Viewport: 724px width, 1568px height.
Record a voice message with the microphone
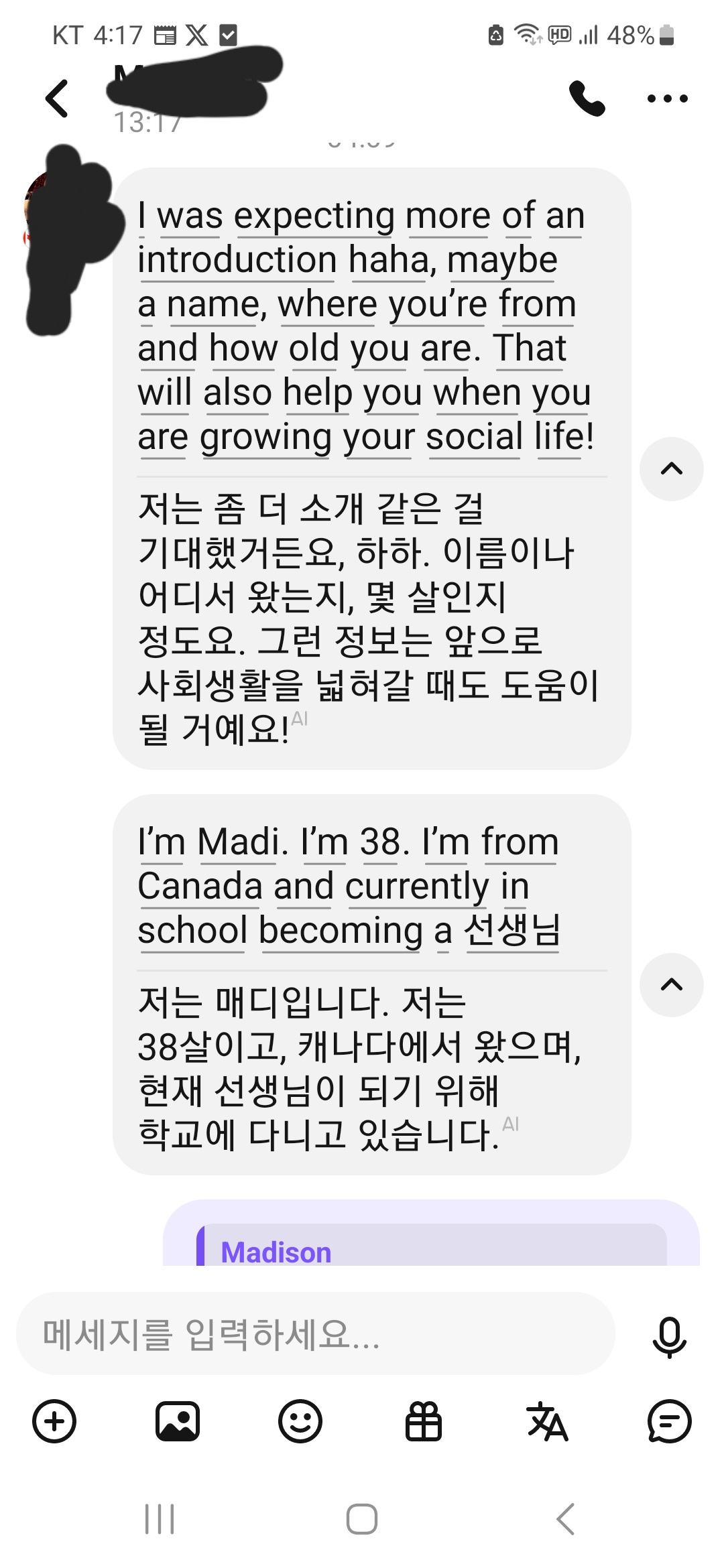(669, 1335)
